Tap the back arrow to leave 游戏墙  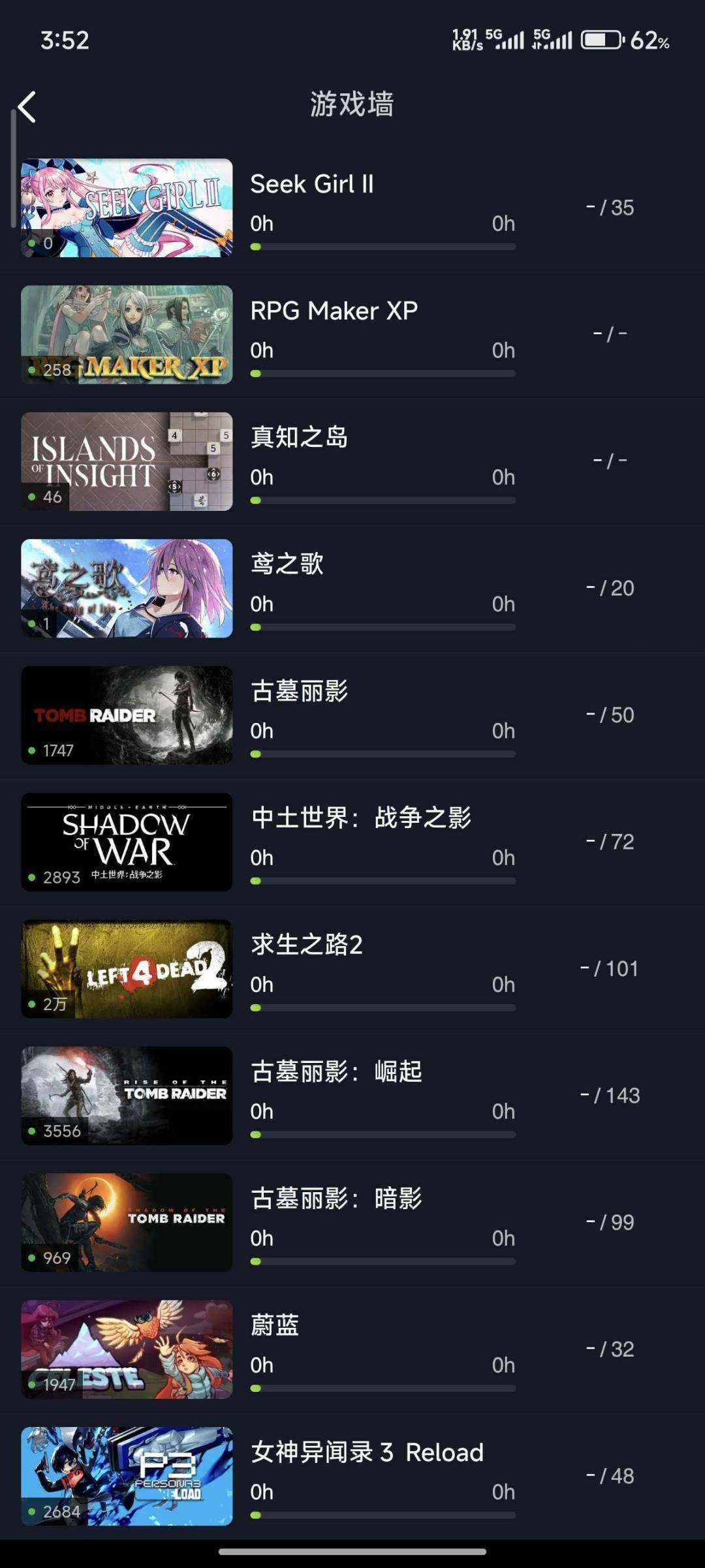[x=26, y=107]
